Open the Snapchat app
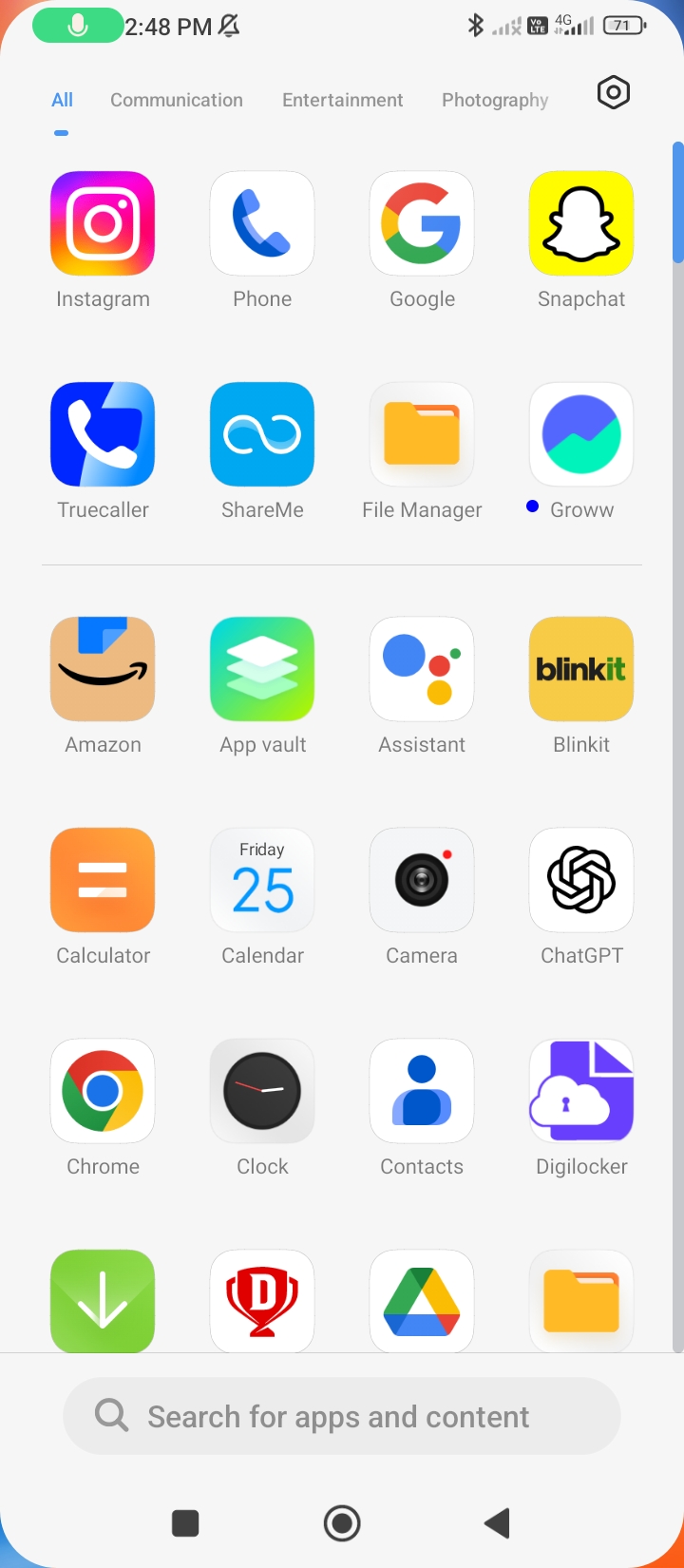The image size is (684, 1568). [x=581, y=223]
